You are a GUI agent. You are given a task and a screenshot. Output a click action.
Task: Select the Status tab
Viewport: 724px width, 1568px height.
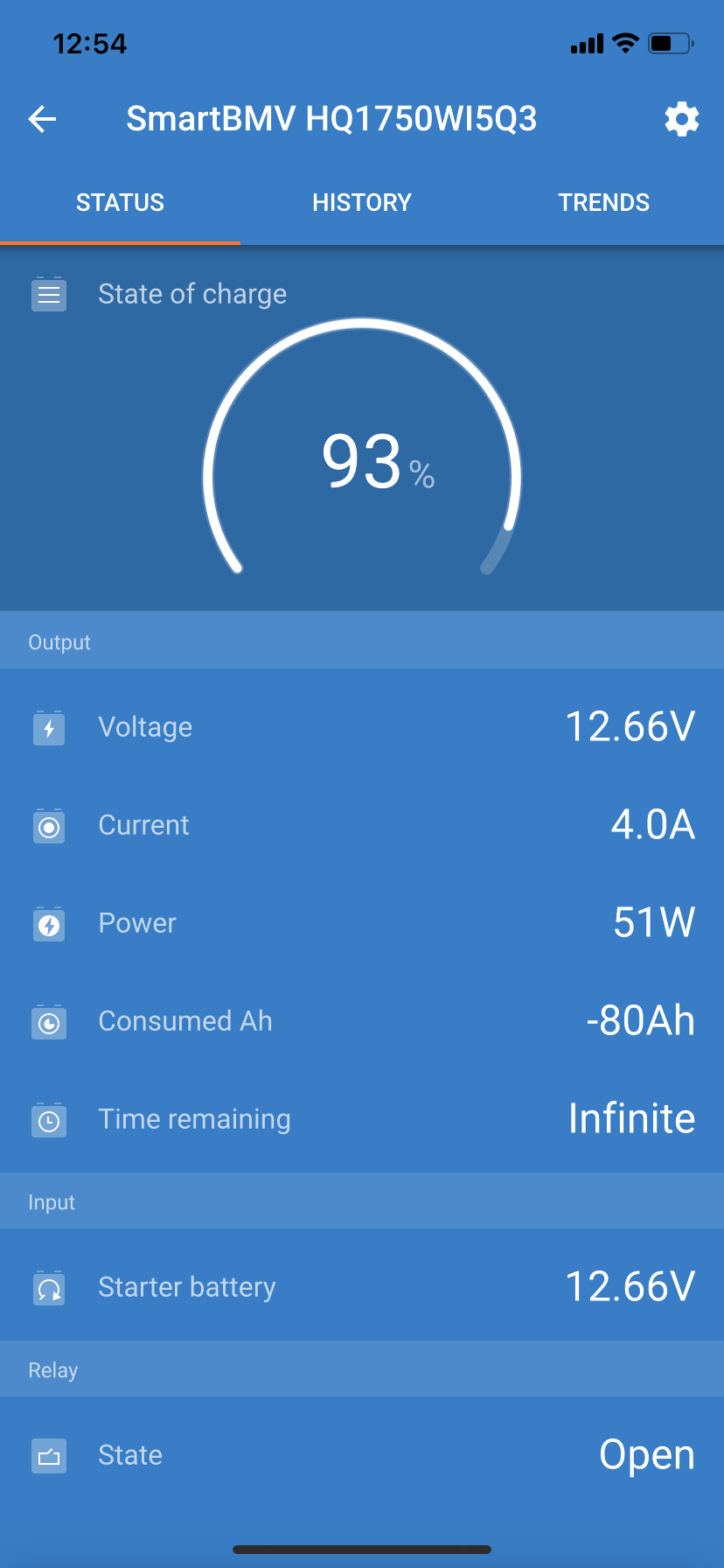click(121, 203)
